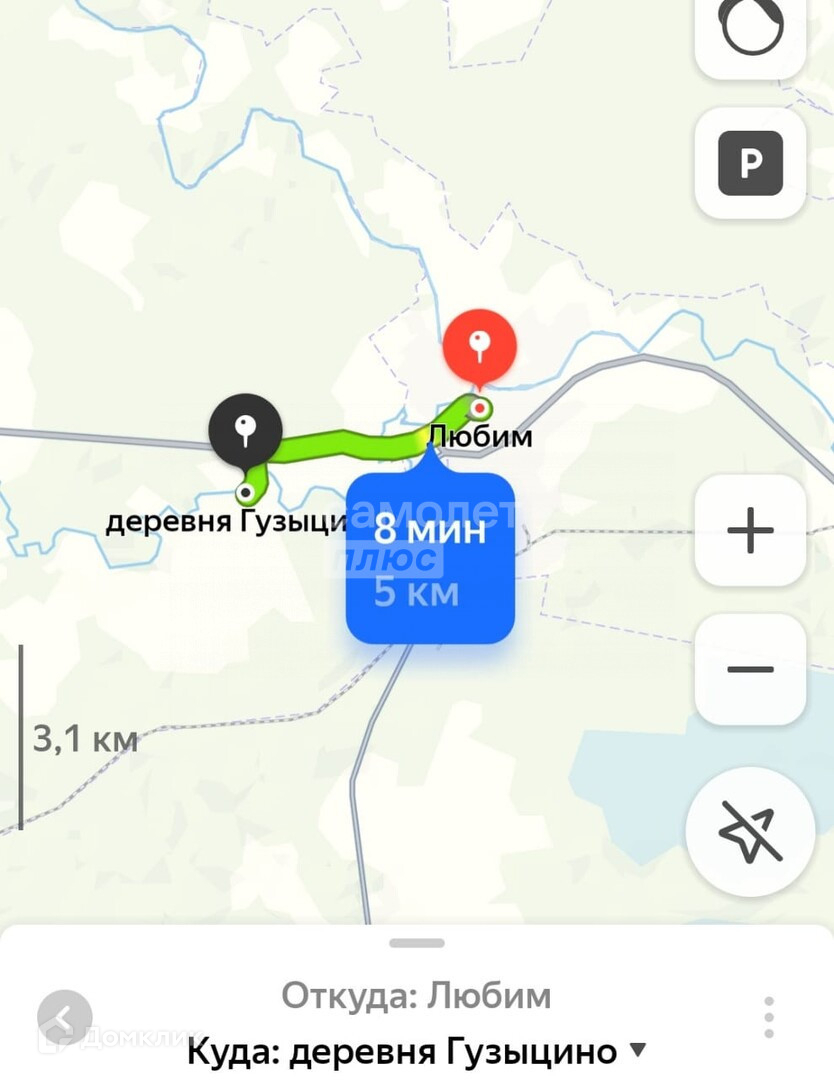Zoom in on the map
834x1080 pixels.
coord(750,530)
